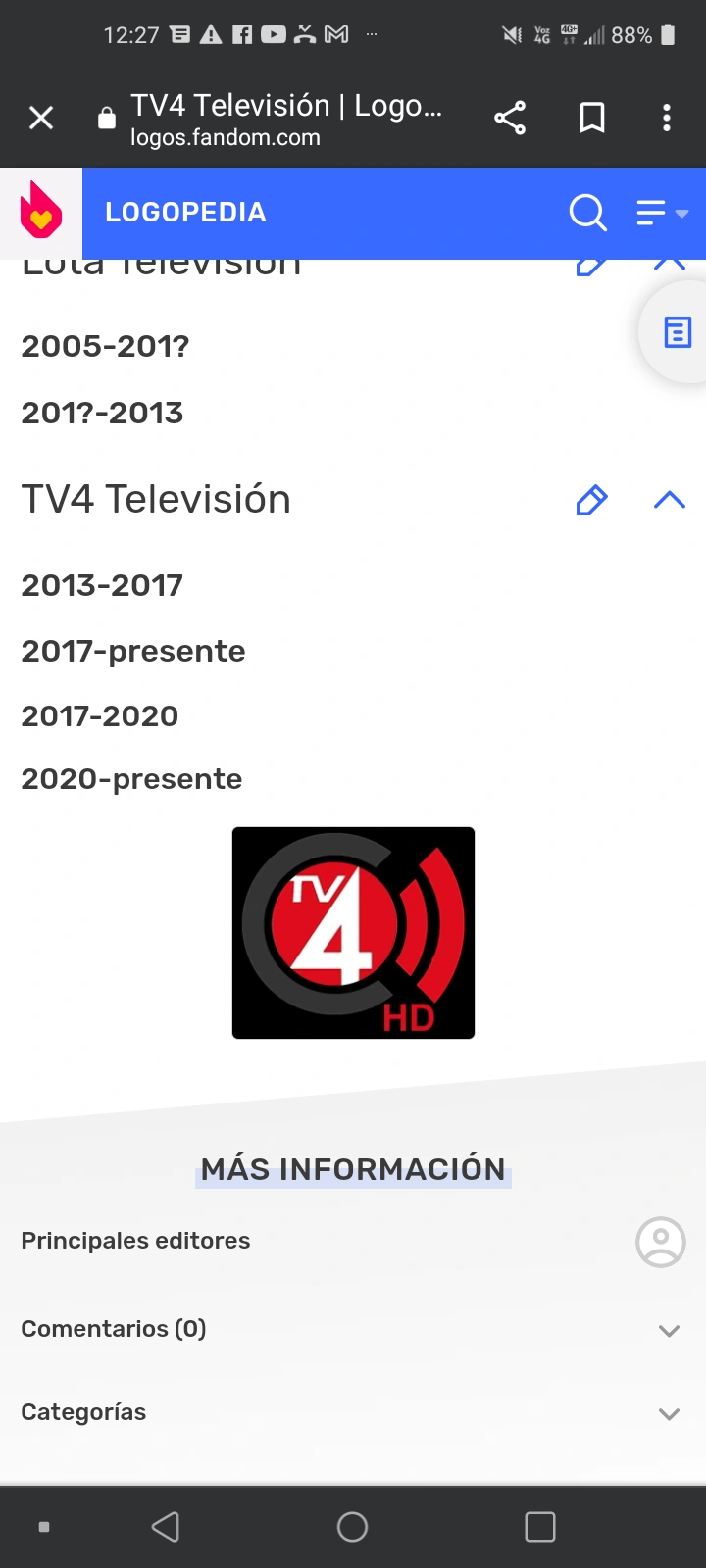Bookmark the TV4 Televisión page
Viewport: 706px width, 1568px height.
click(592, 119)
